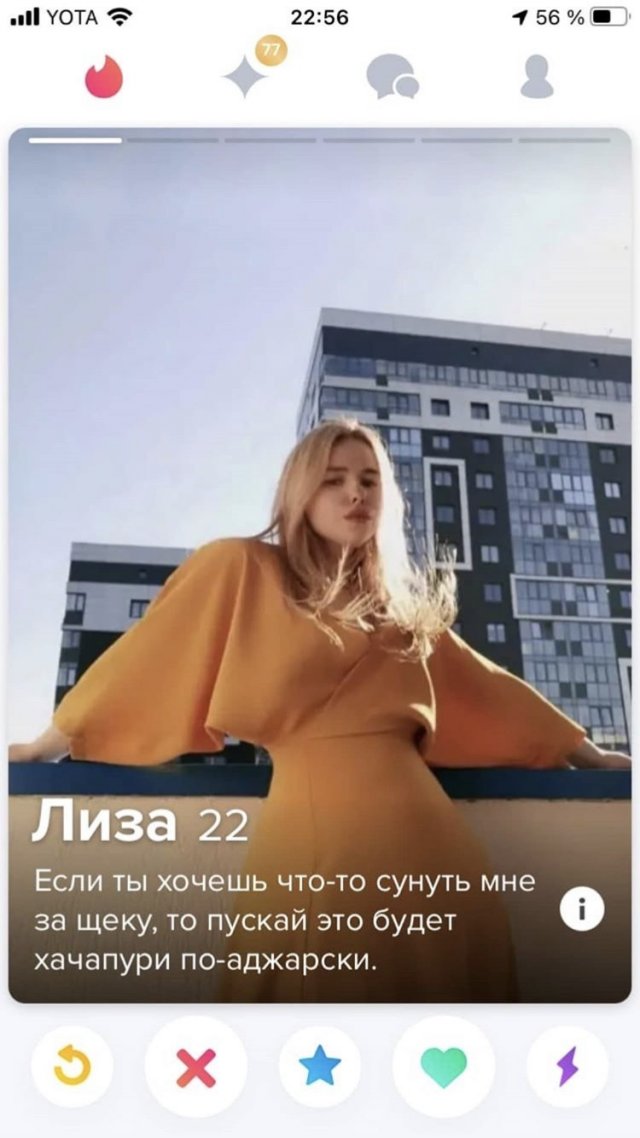The width and height of the screenshot is (640, 1138).
Task: Open the Tinder flame home tab
Action: [103, 76]
